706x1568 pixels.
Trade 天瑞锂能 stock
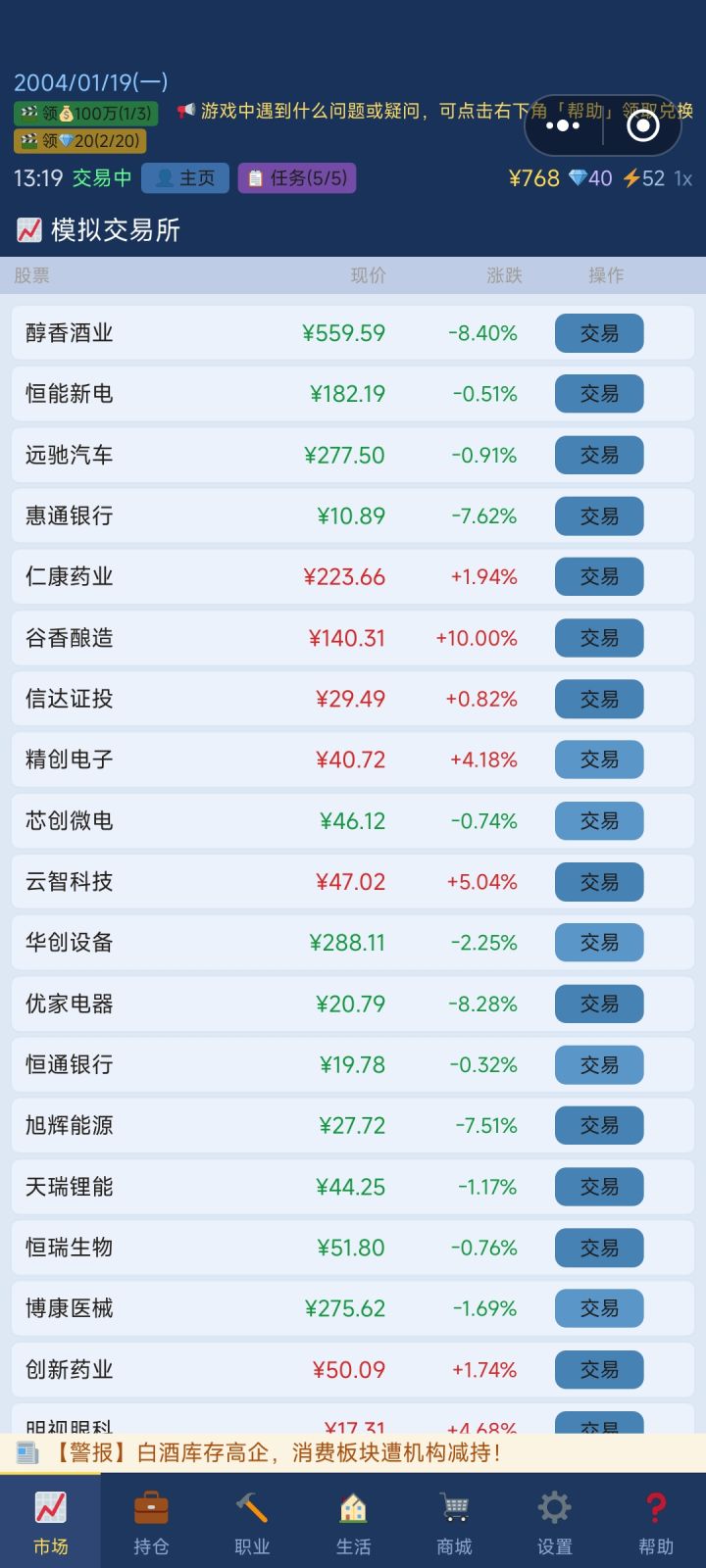[599, 1187]
